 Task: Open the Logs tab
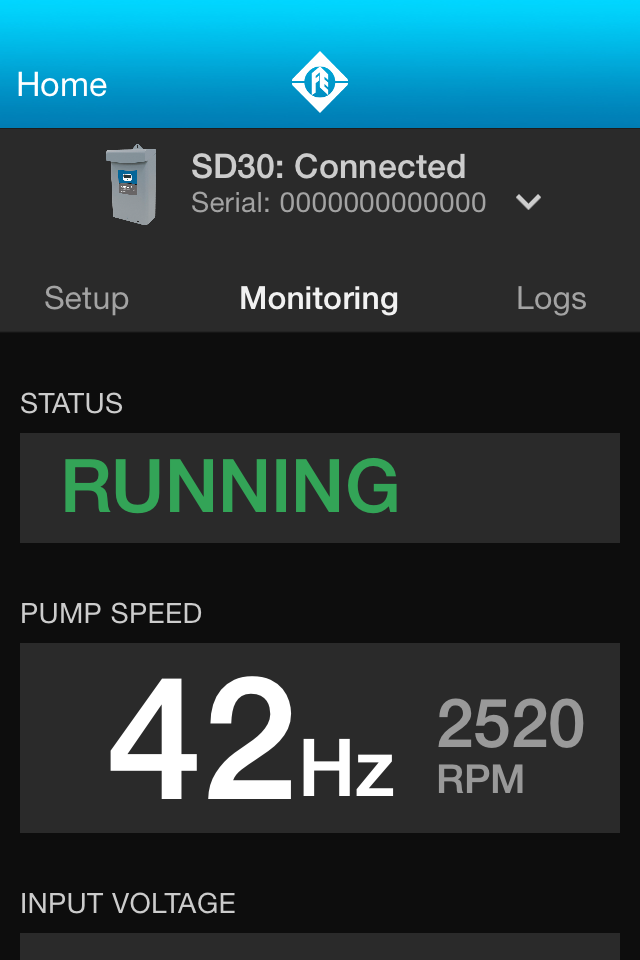[x=551, y=299]
